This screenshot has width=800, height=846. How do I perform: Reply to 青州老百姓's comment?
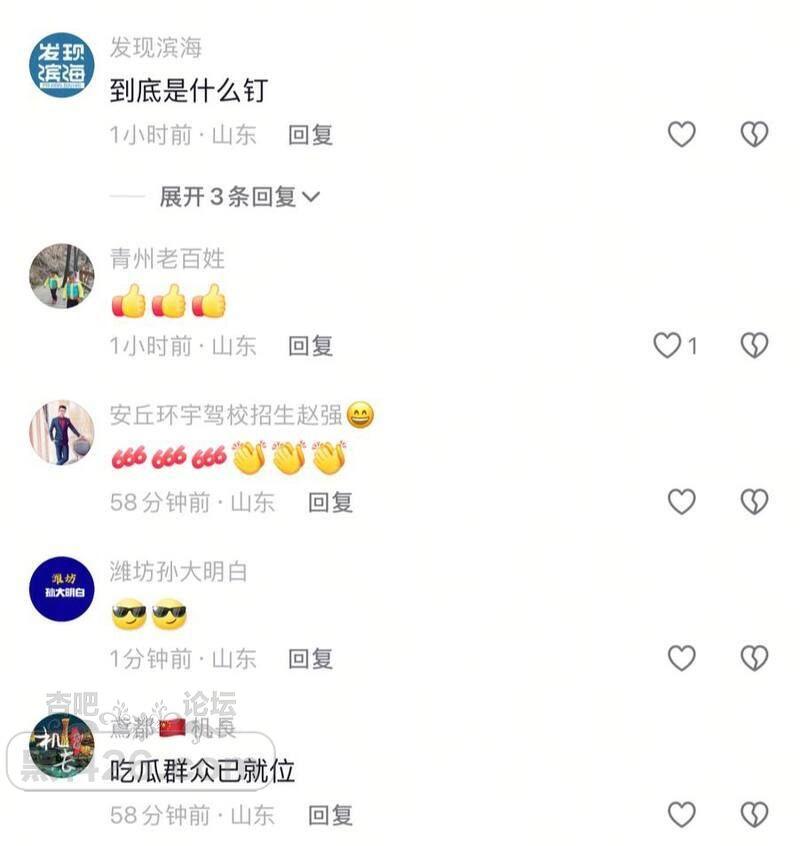[310, 346]
